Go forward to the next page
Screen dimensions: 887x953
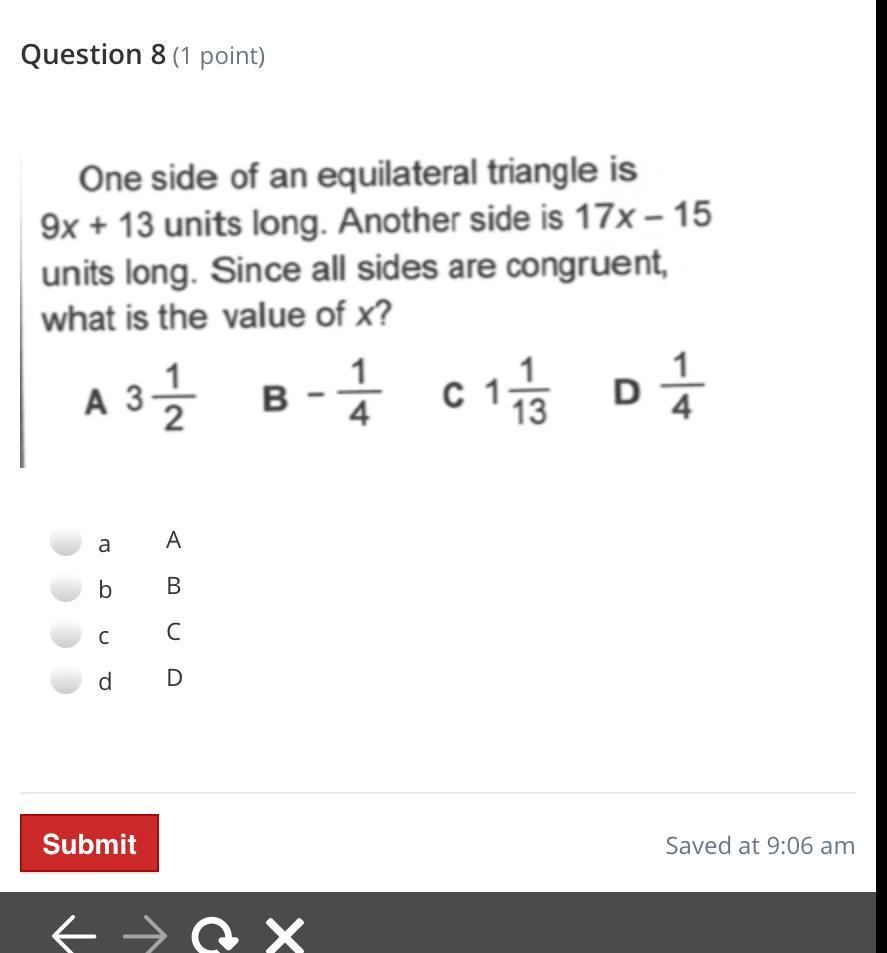pyautogui.click(x=145, y=936)
